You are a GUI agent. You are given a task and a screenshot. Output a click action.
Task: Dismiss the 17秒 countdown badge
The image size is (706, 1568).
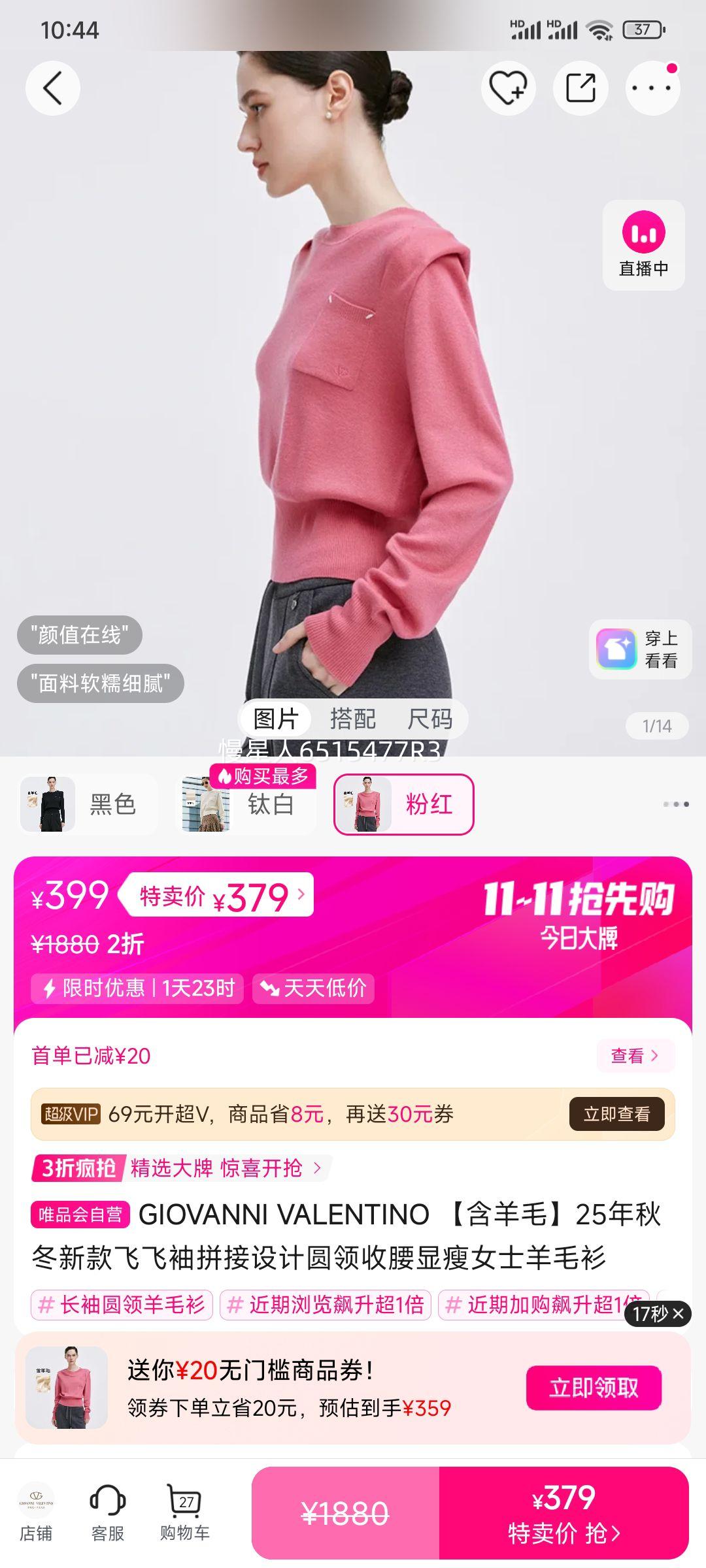679,1313
